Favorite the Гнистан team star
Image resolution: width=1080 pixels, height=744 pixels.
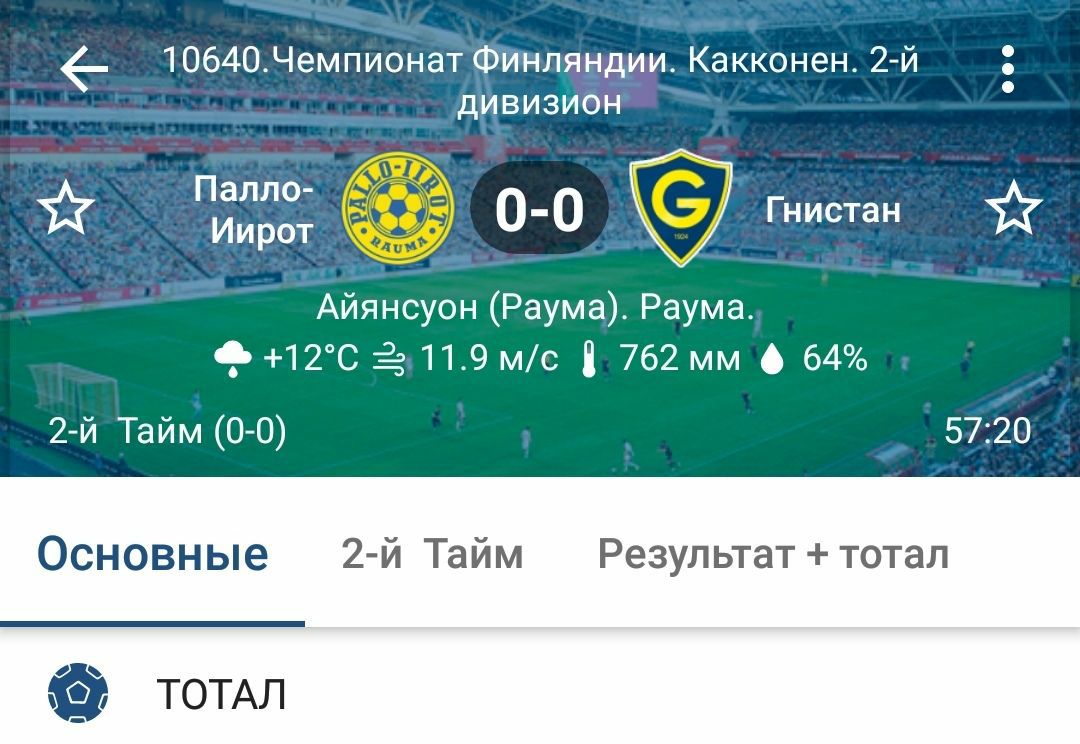1013,210
